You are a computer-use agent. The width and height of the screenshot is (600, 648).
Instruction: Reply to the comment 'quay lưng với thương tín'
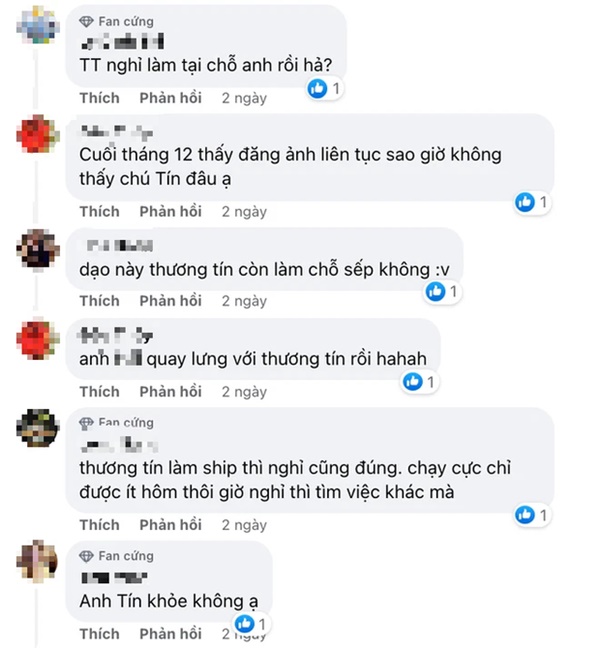pos(170,390)
